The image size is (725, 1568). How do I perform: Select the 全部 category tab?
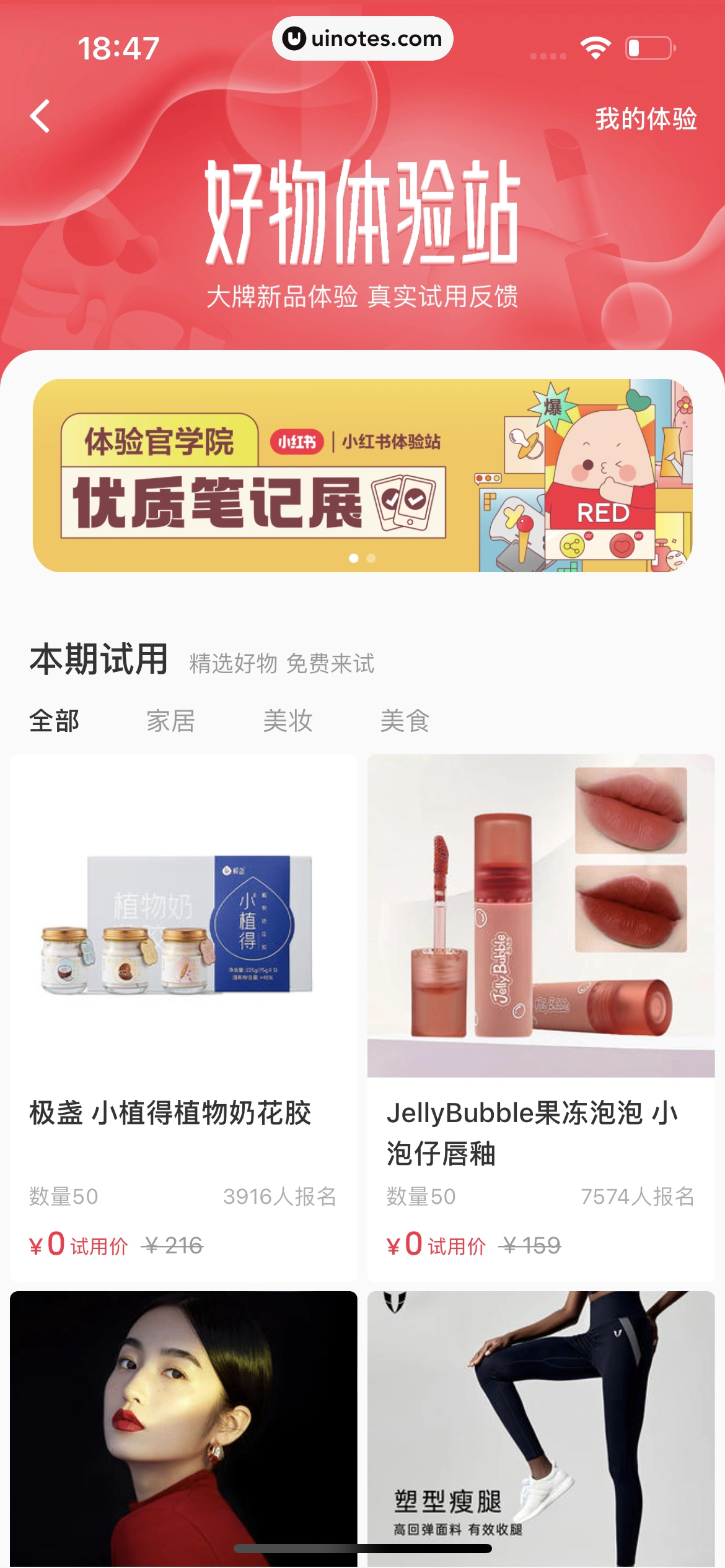point(55,721)
